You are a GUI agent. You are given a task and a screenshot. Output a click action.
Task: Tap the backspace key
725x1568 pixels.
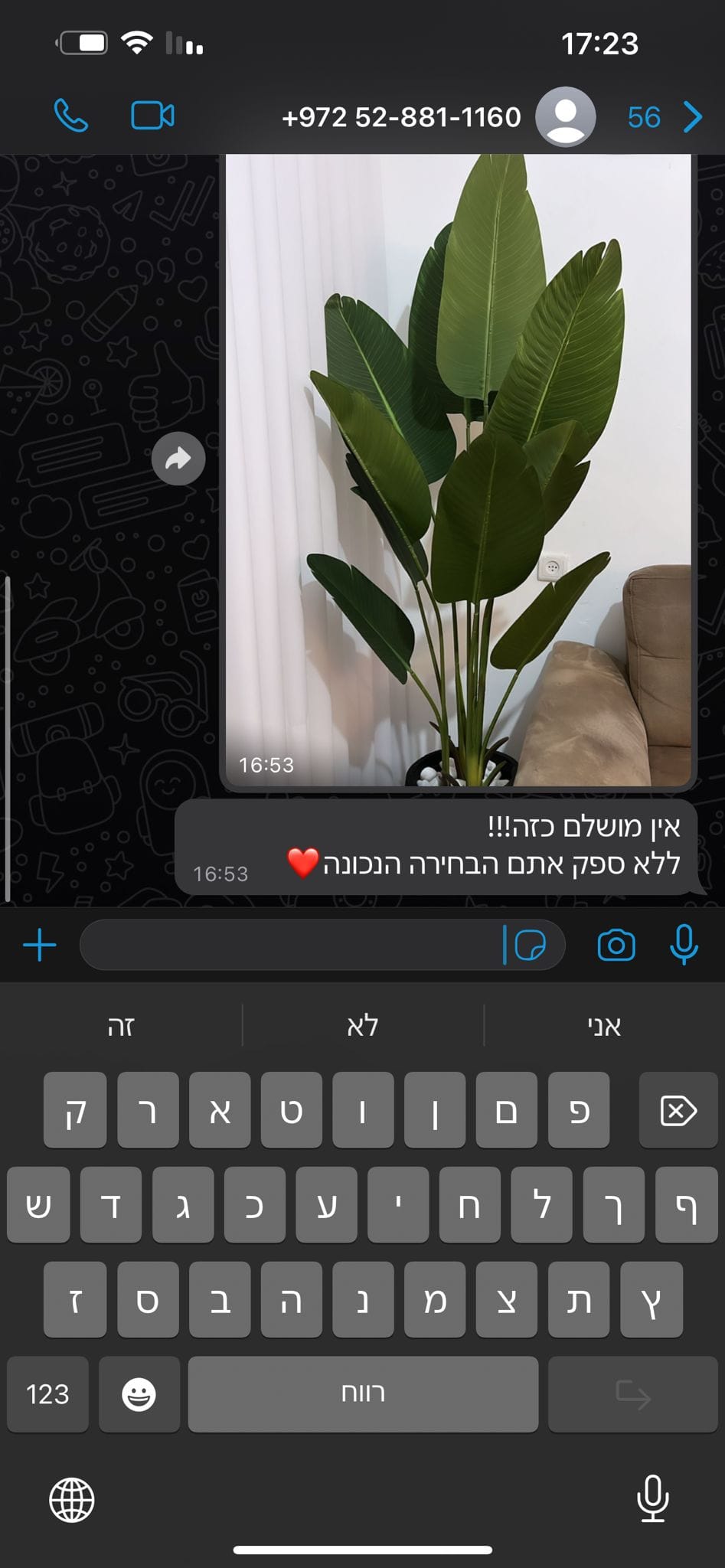click(678, 1110)
